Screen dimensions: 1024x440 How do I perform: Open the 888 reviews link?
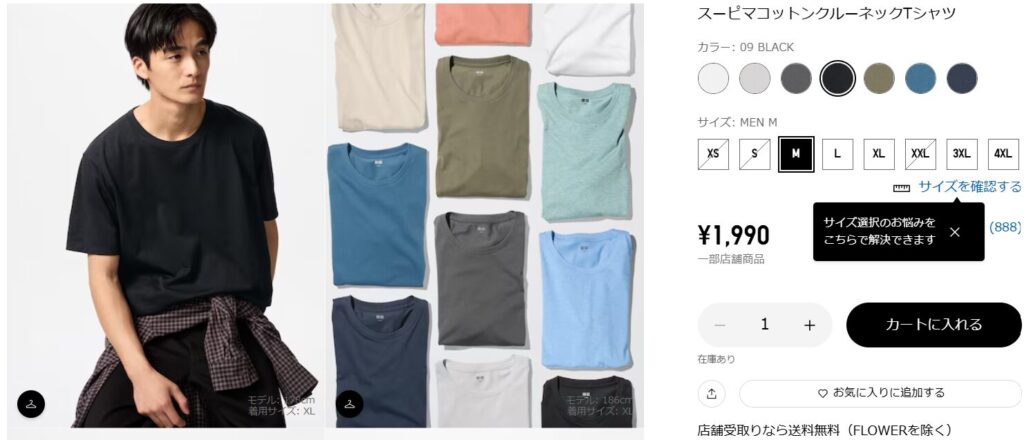[x=1005, y=228]
